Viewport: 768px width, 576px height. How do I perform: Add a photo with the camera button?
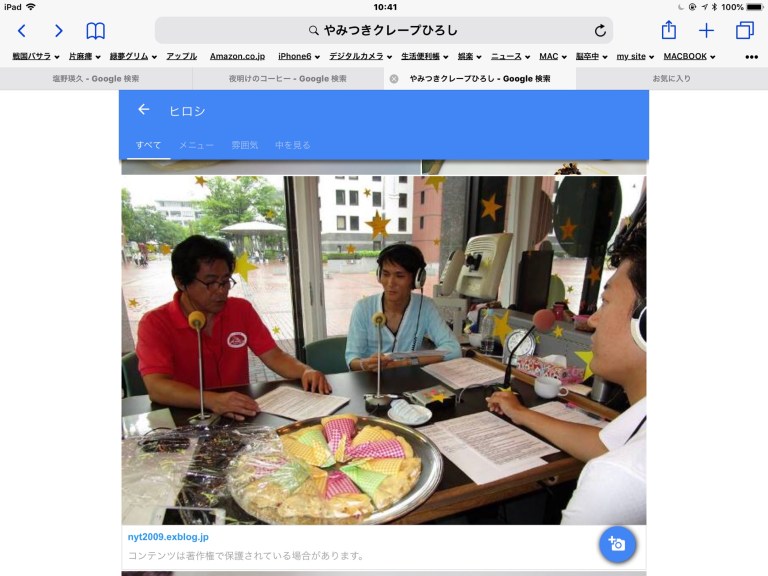617,543
